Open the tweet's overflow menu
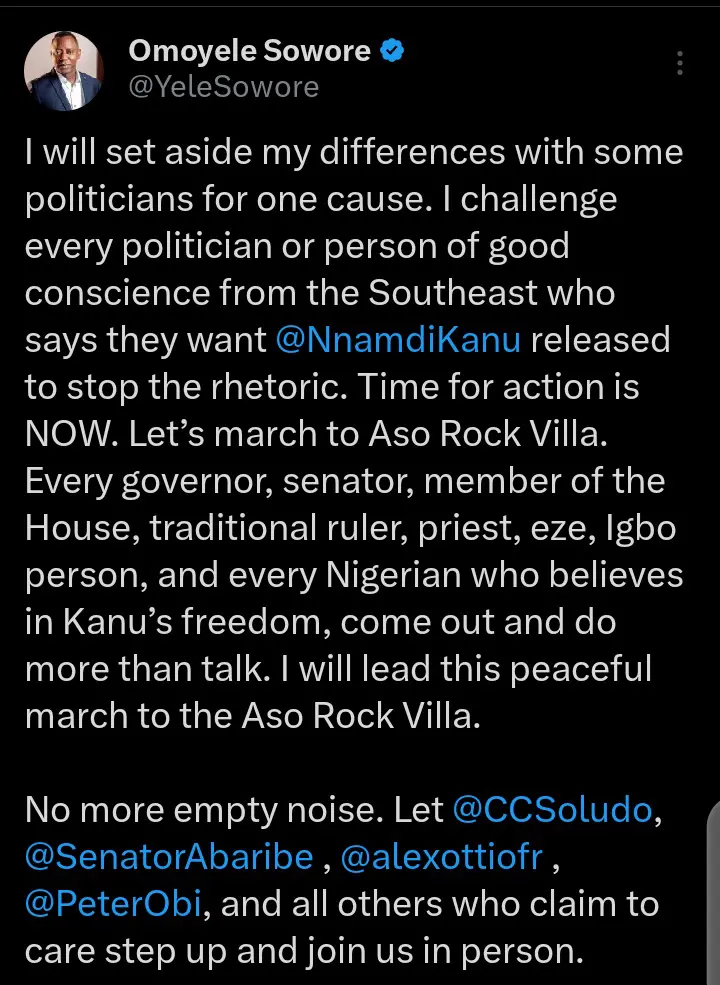720x985 pixels. 680,65
